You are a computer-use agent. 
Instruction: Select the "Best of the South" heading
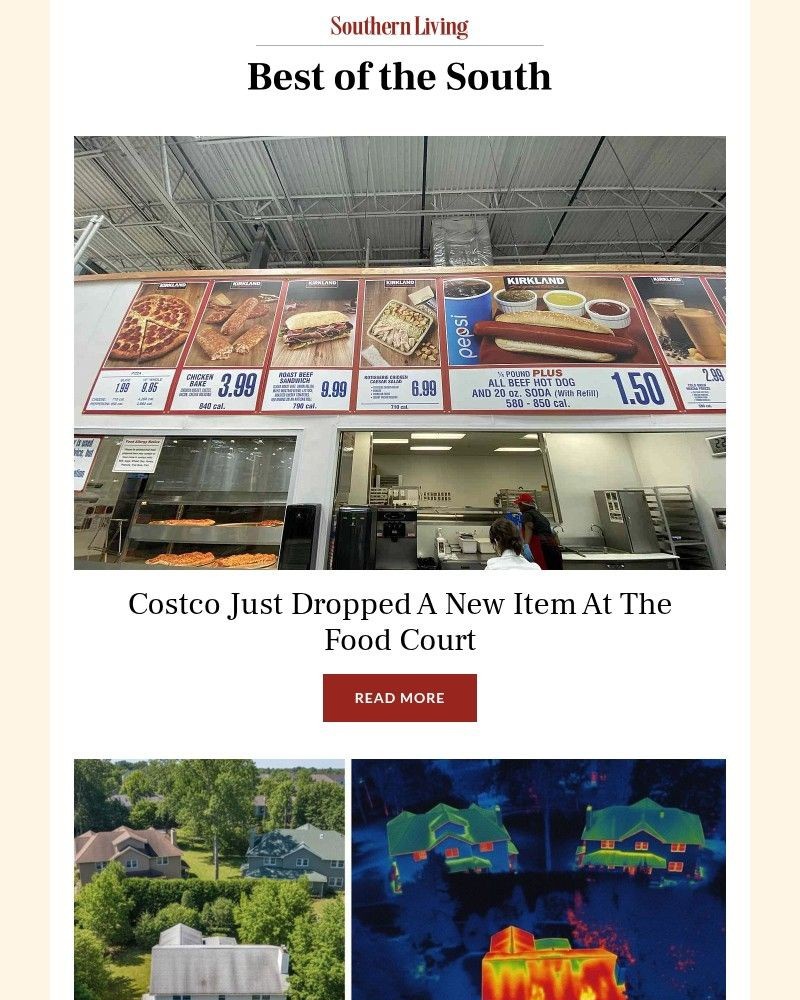coord(399,76)
